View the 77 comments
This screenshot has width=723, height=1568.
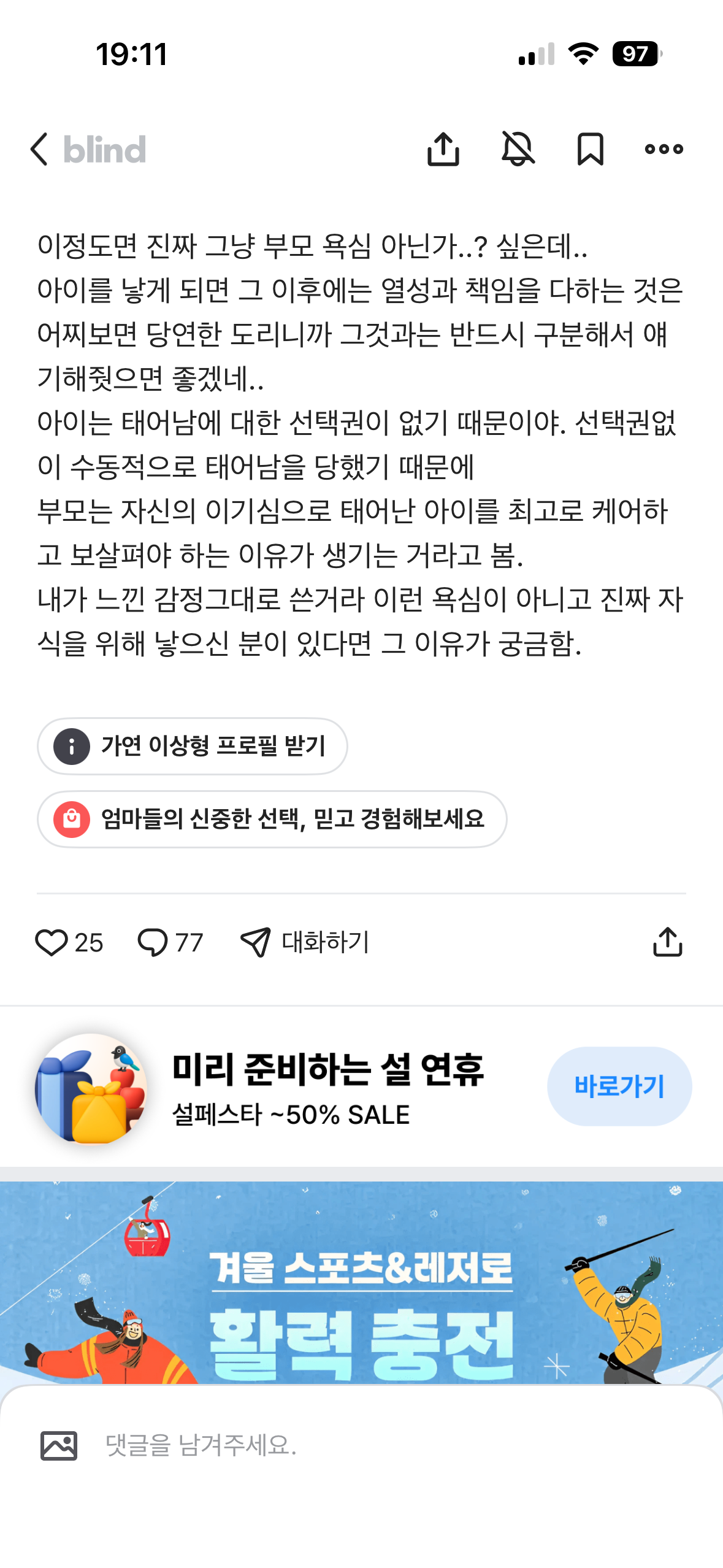point(170,942)
